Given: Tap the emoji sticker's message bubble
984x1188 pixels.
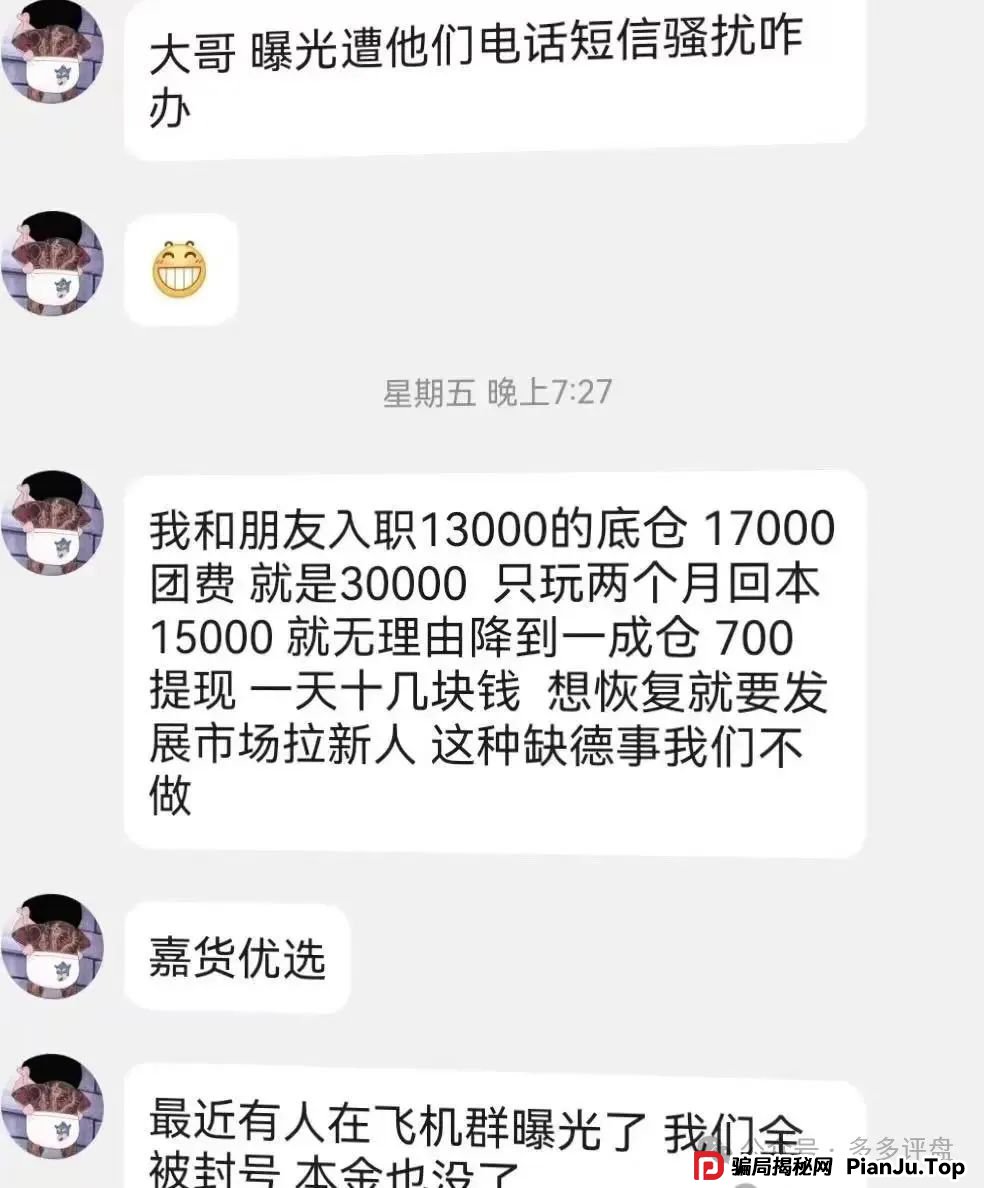Looking at the screenshot, I should (180, 270).
